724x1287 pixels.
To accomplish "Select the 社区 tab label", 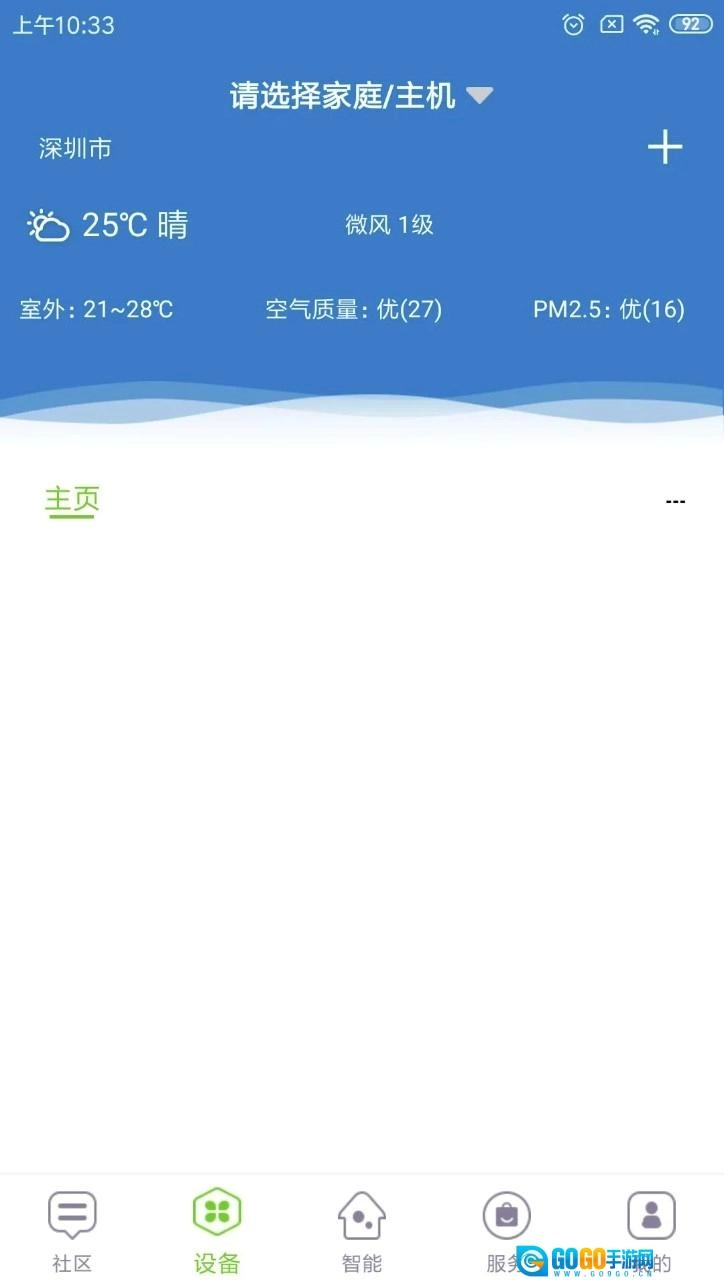I will pos(71,1265).
